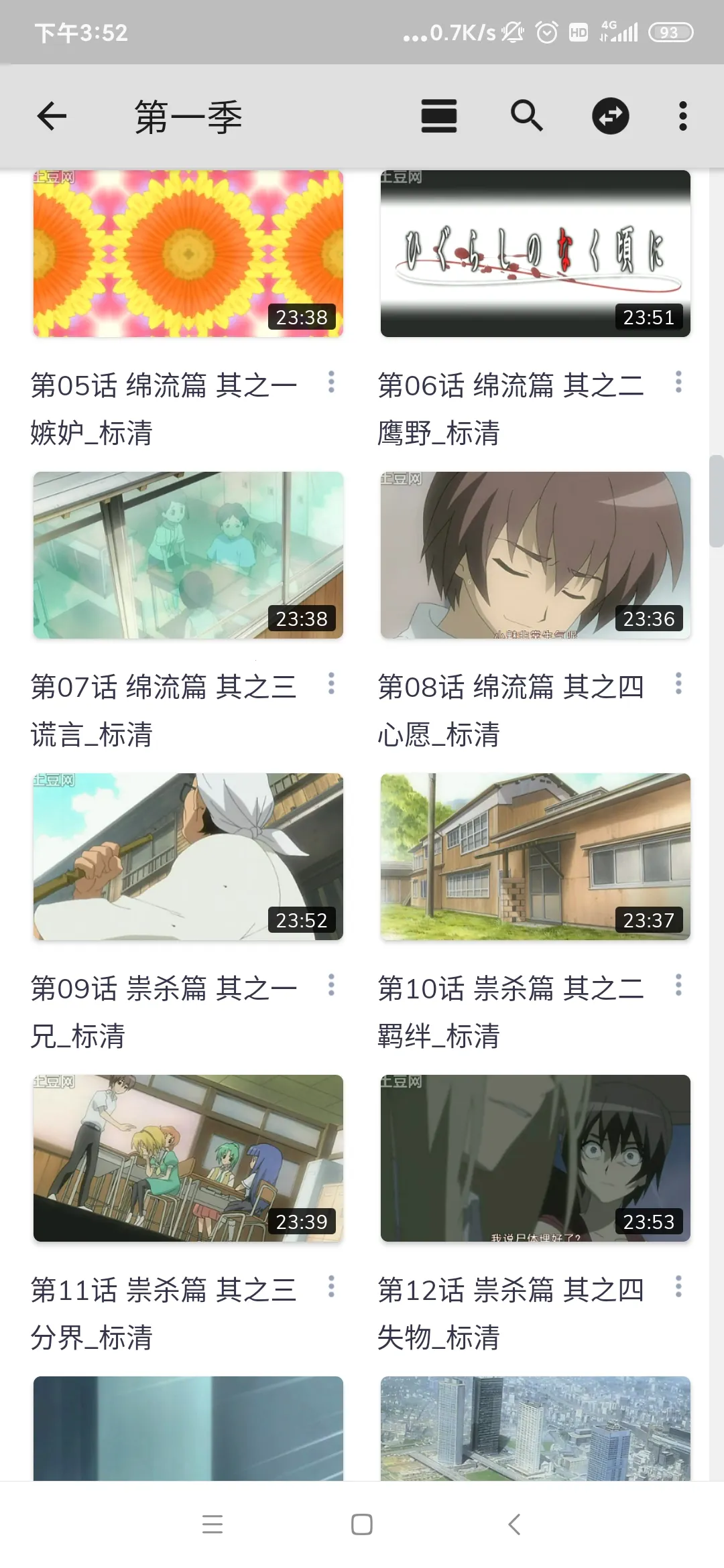724x1568 pixels.
Task: Play 第09话 祟杀篇 其之一 兄
Action: (188, 857)
